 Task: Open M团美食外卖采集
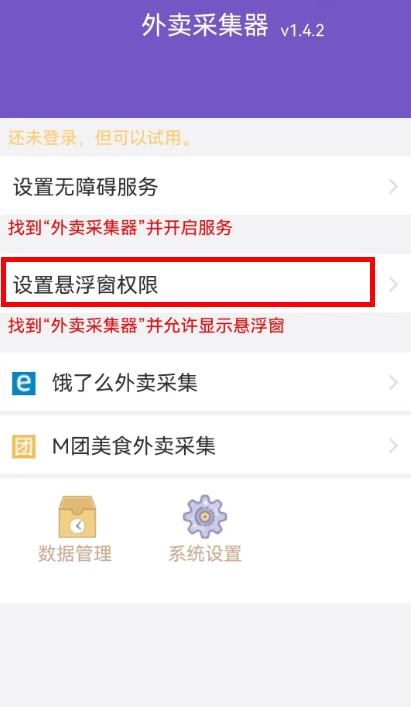click(x=206, y=445)
